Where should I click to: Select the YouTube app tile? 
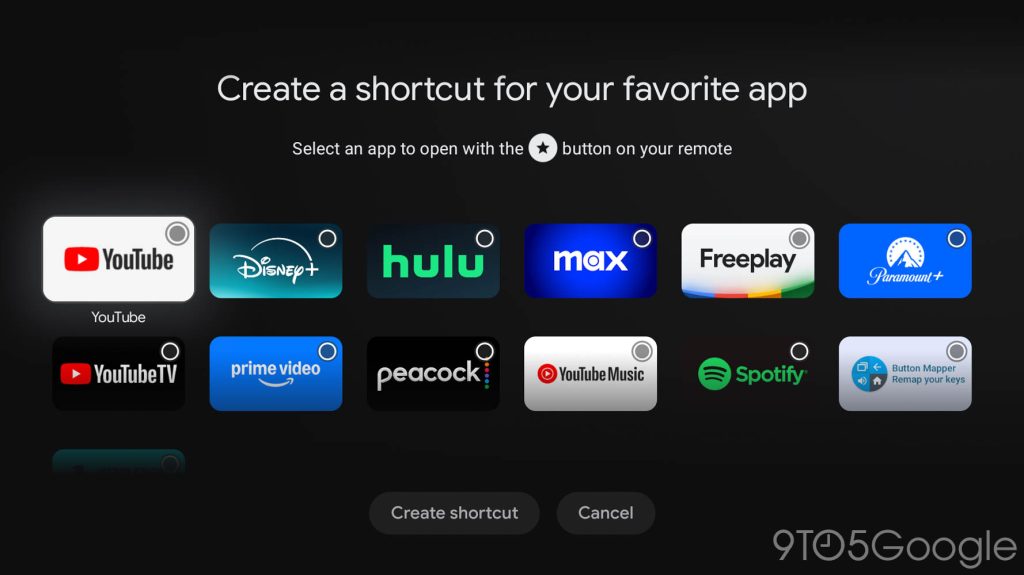click(118, 259)
